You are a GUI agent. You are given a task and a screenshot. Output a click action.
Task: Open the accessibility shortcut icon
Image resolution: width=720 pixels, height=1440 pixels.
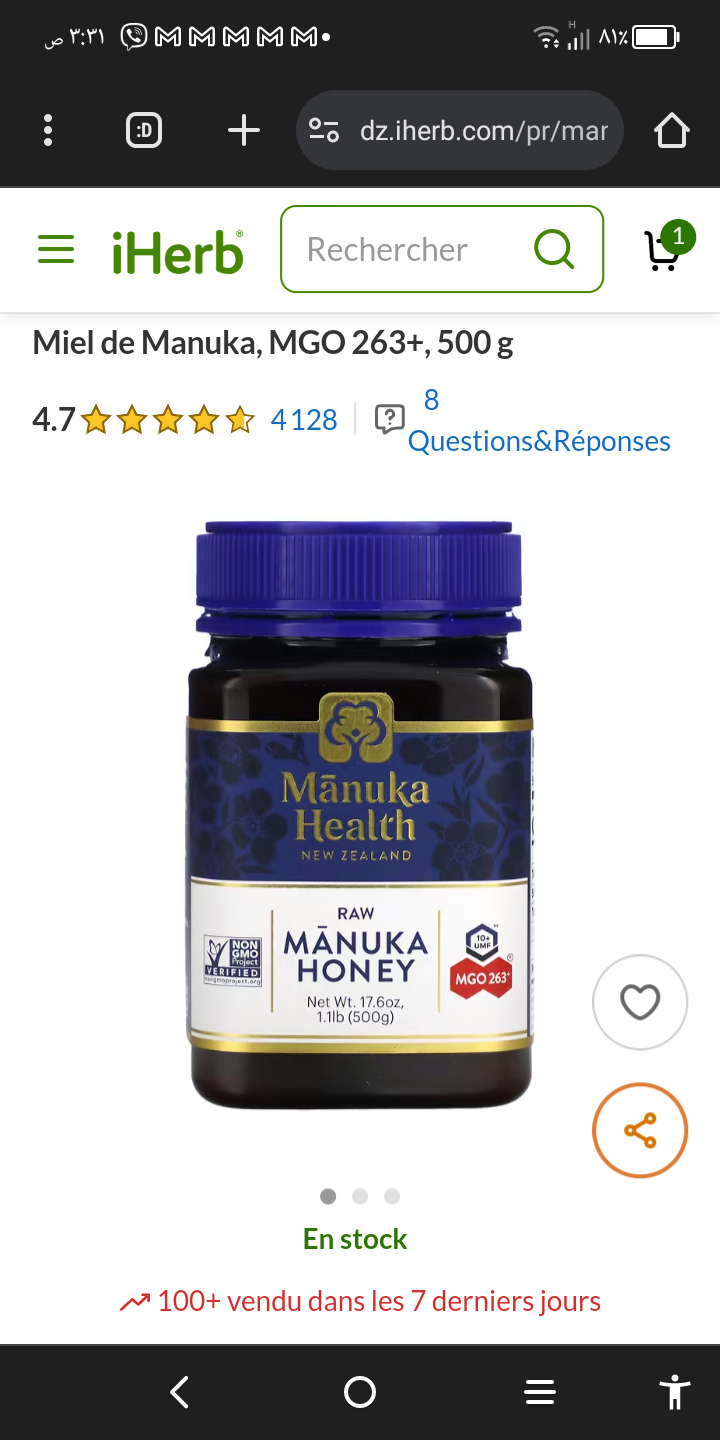coord(675,1392)
